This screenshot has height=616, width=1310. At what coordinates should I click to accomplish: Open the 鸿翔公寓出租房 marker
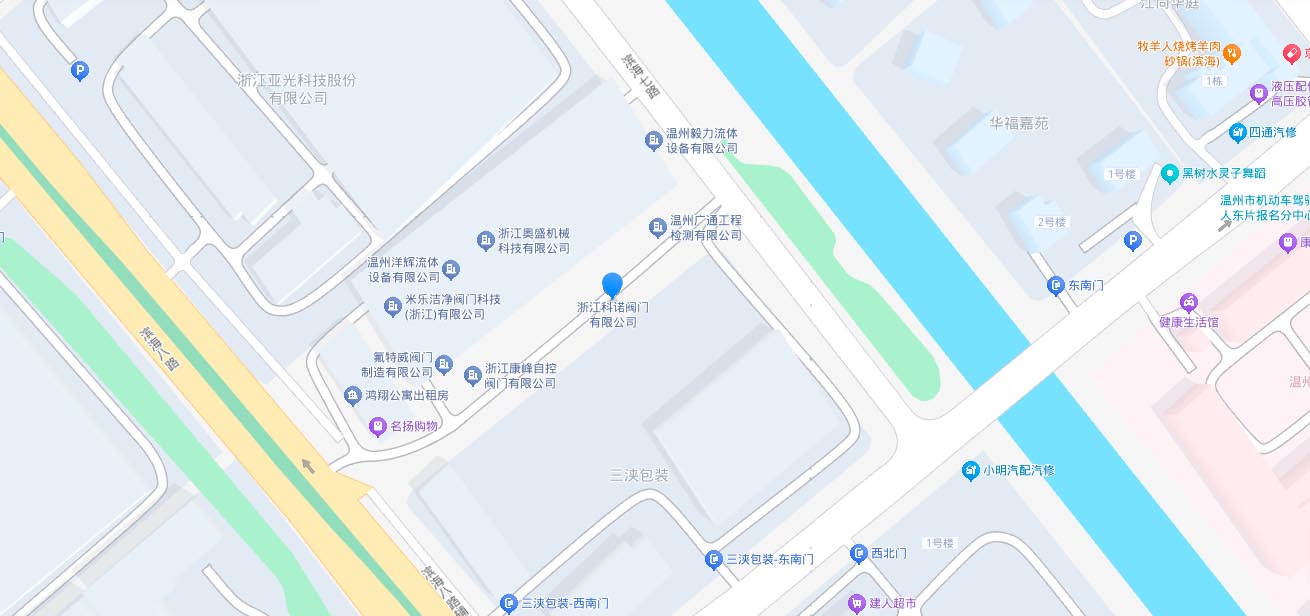352,396
